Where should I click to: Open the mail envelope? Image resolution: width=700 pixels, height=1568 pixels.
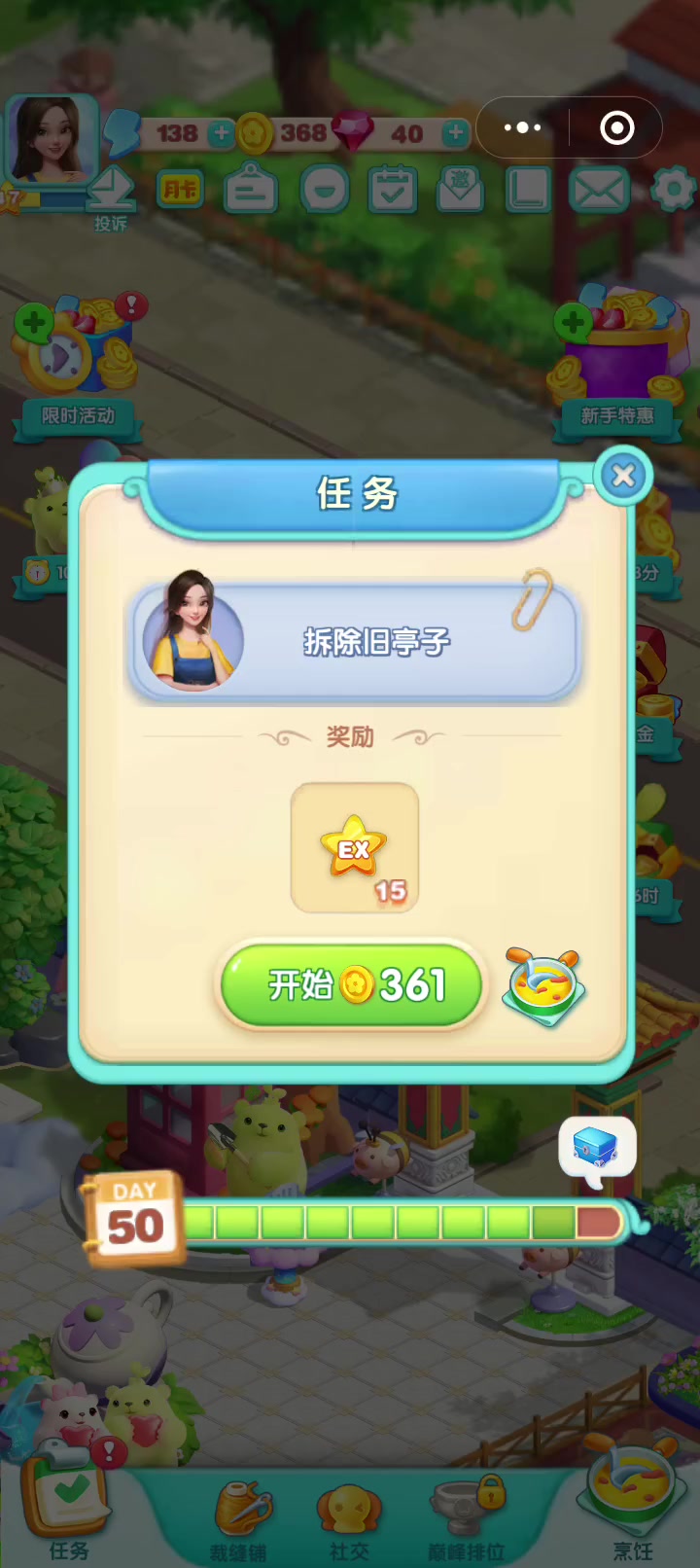(x=599, y=191)
